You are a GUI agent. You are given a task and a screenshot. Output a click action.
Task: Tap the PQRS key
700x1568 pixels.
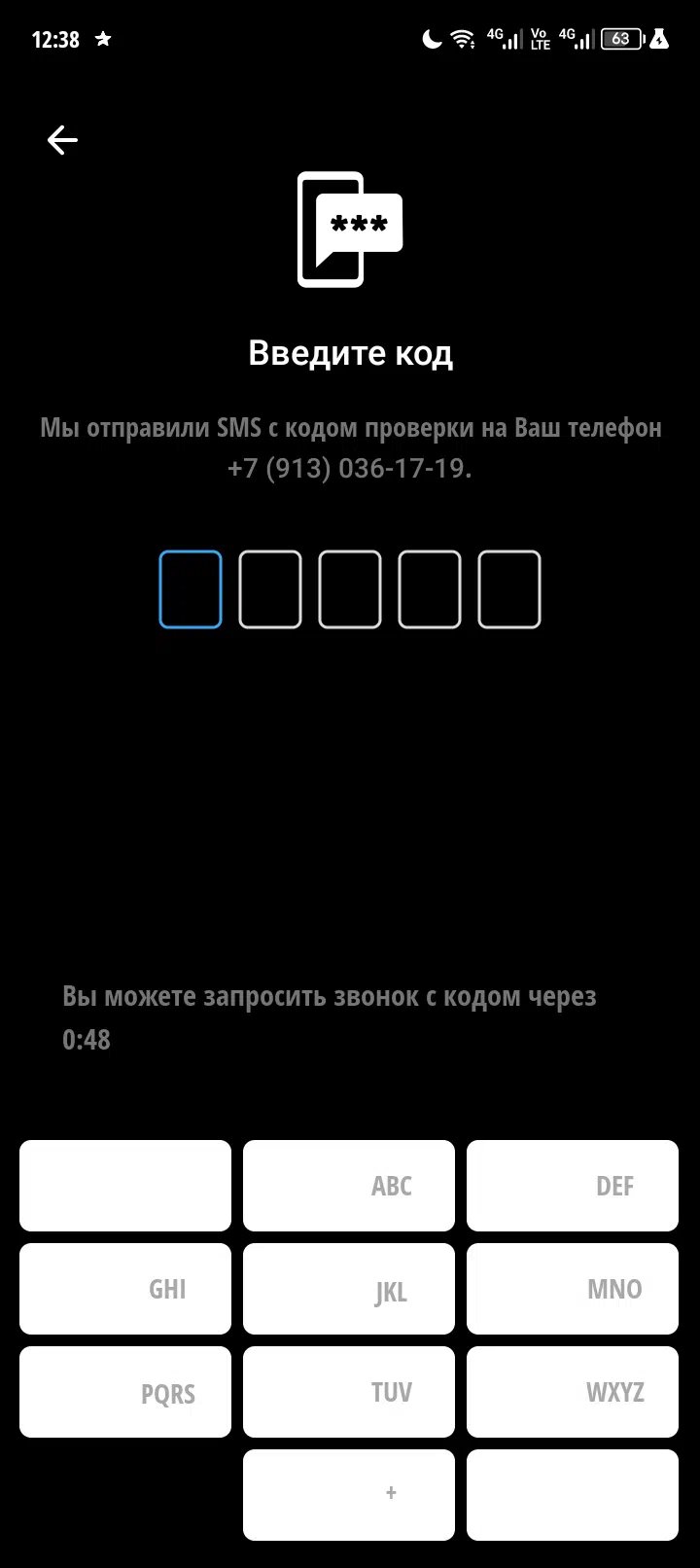point(125,1392)
